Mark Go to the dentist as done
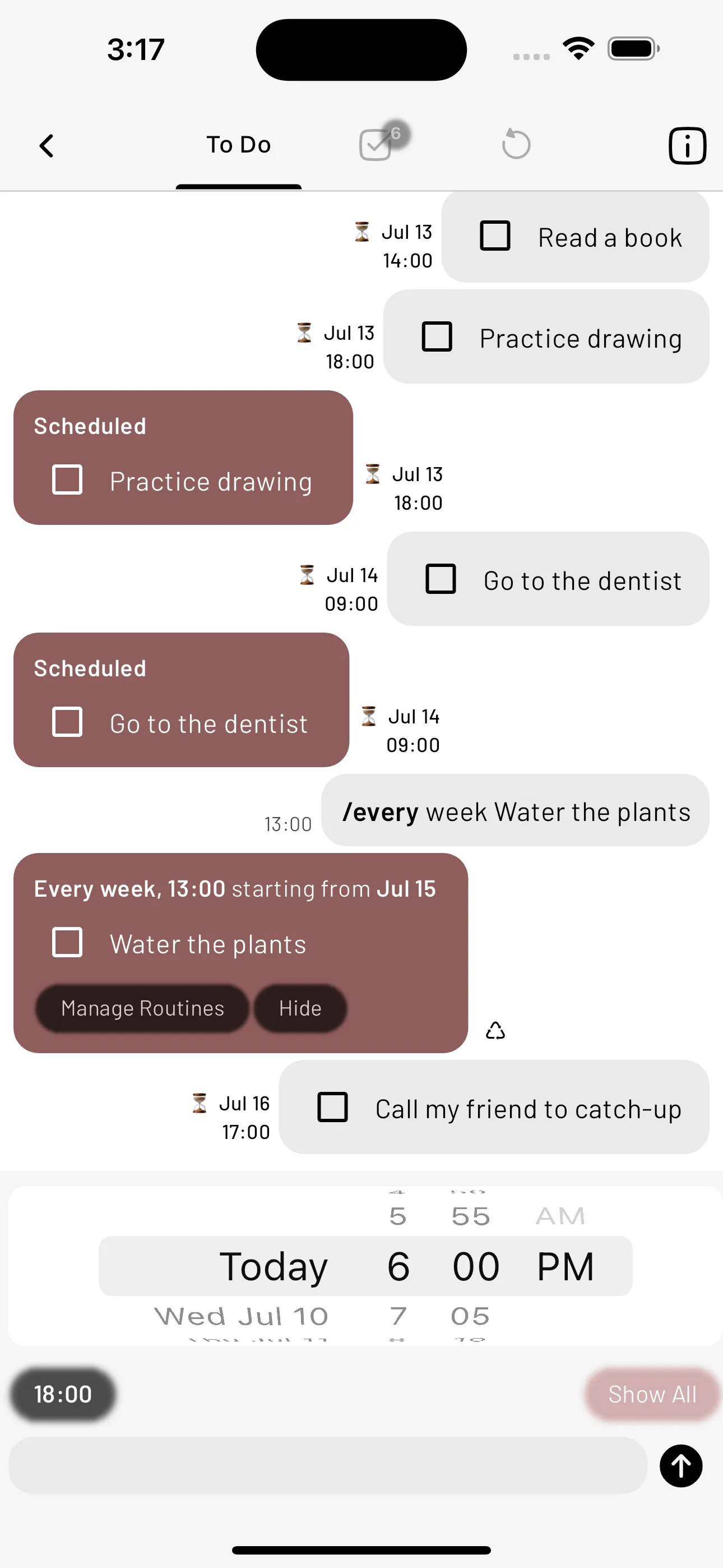Screen dimensions: 723x1568 tap(441, 579)
